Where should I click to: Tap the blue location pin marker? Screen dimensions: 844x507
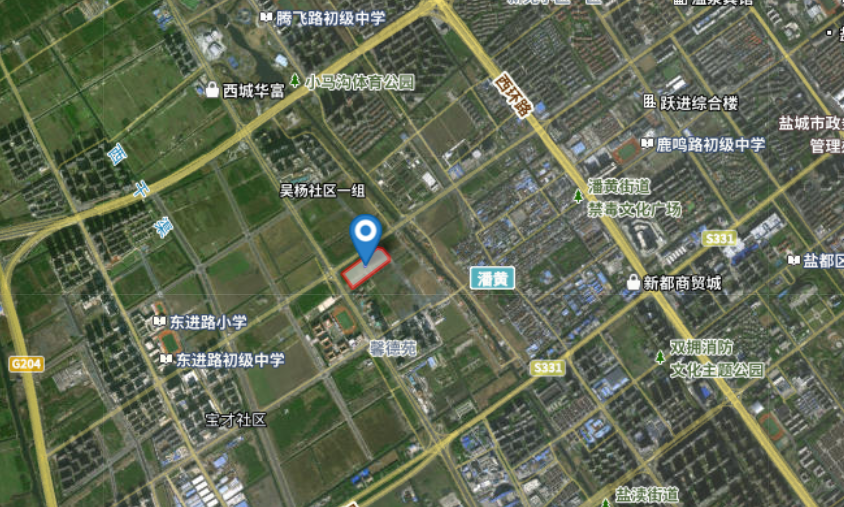pyautogui.click(x=367, y=236)
